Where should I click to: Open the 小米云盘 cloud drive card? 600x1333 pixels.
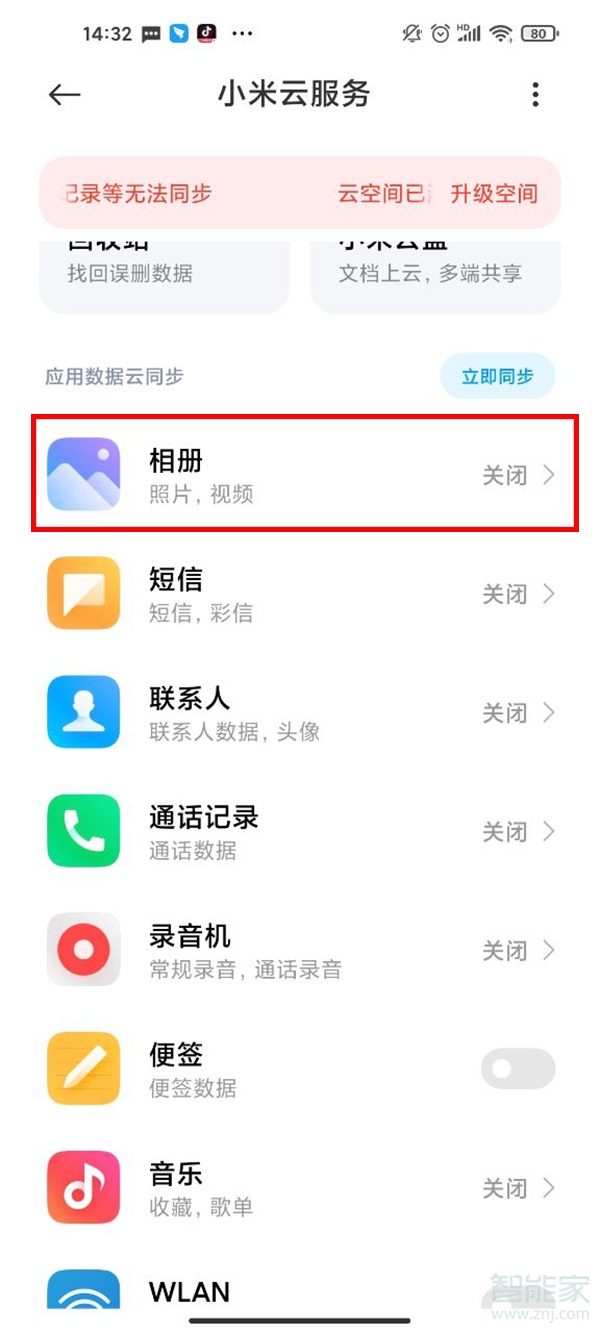click(x=435, y=272)
